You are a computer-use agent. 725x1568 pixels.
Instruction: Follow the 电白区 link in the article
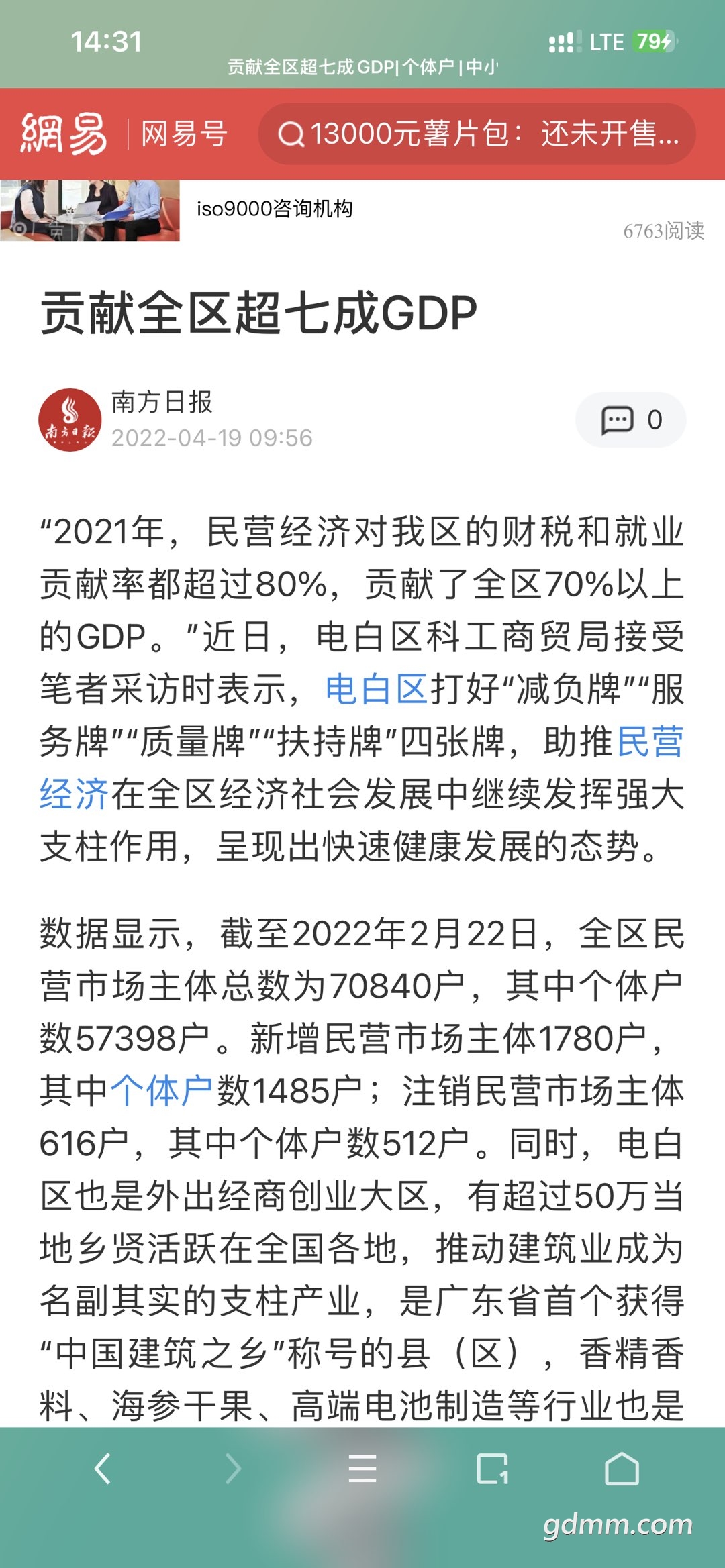[376, 689]
